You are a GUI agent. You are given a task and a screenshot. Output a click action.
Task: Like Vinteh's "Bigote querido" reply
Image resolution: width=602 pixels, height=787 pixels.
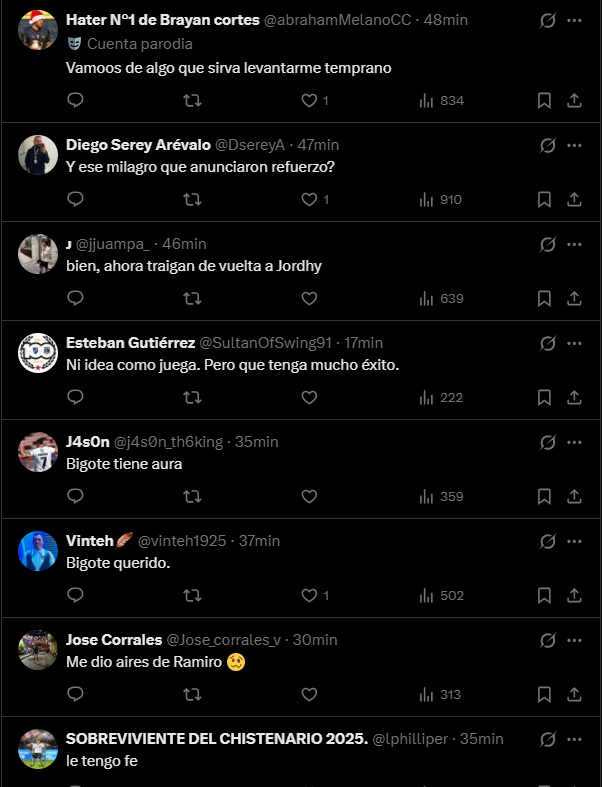pos(309,595)
